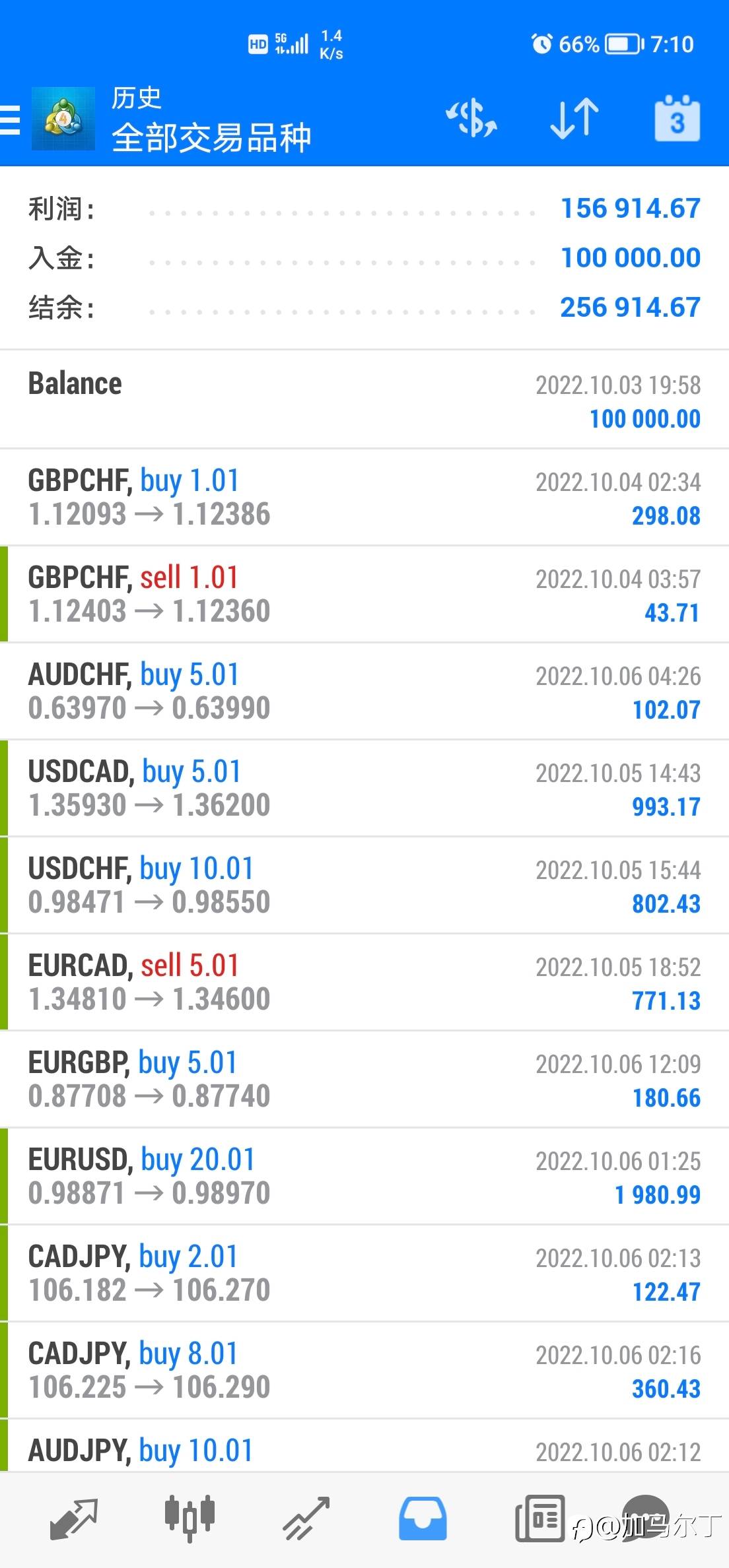The image size is (729, 1568).
Task: Expand the EURUSD buy 20.01 trade
Action: (364, 1177)
